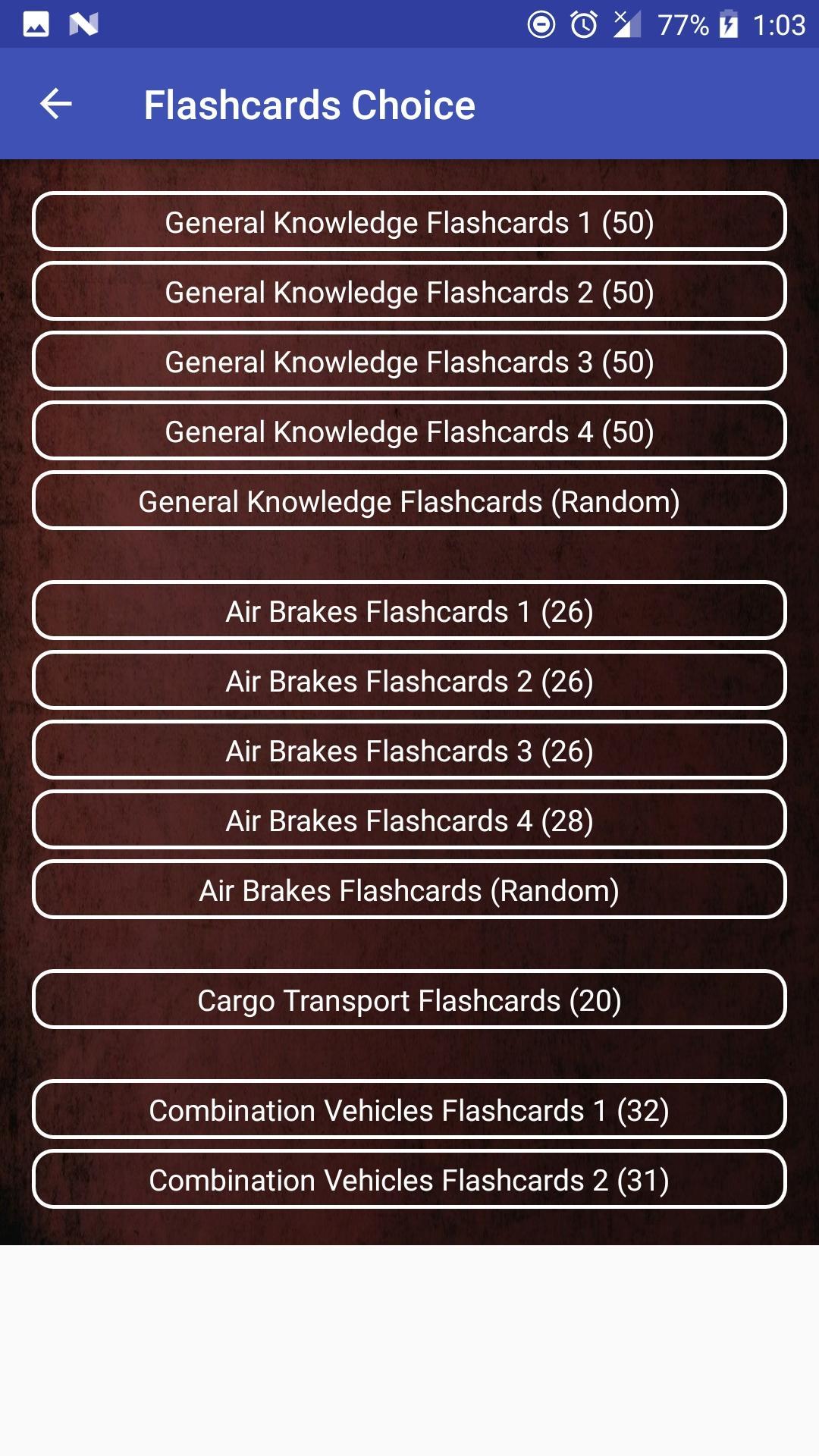The height and width of the screenshot is (1456, 819).
Task: Start Air Brakes Flashcards 3 (26)
Action: (x=409, y=750)
